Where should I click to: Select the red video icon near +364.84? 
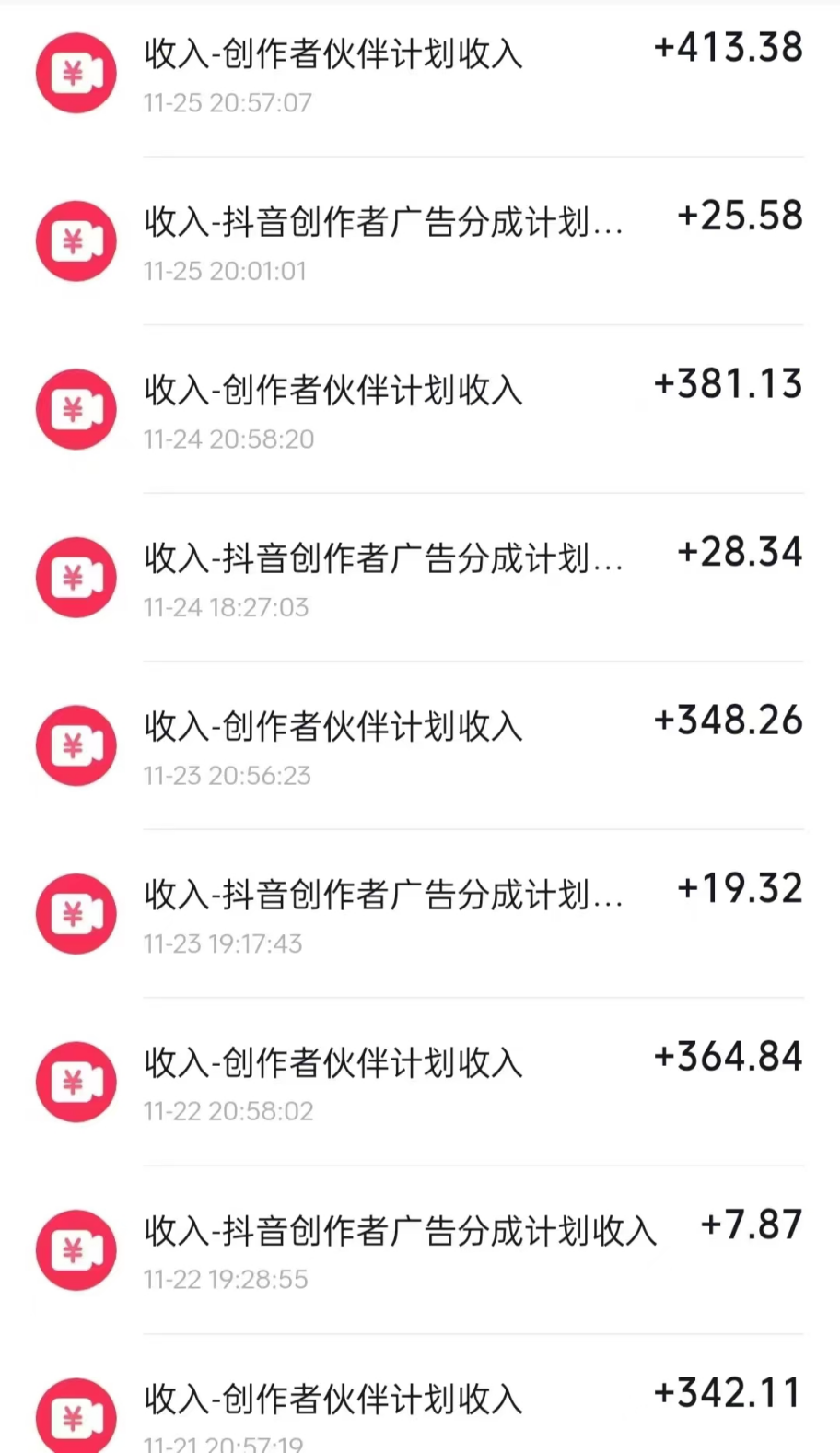76,1082
